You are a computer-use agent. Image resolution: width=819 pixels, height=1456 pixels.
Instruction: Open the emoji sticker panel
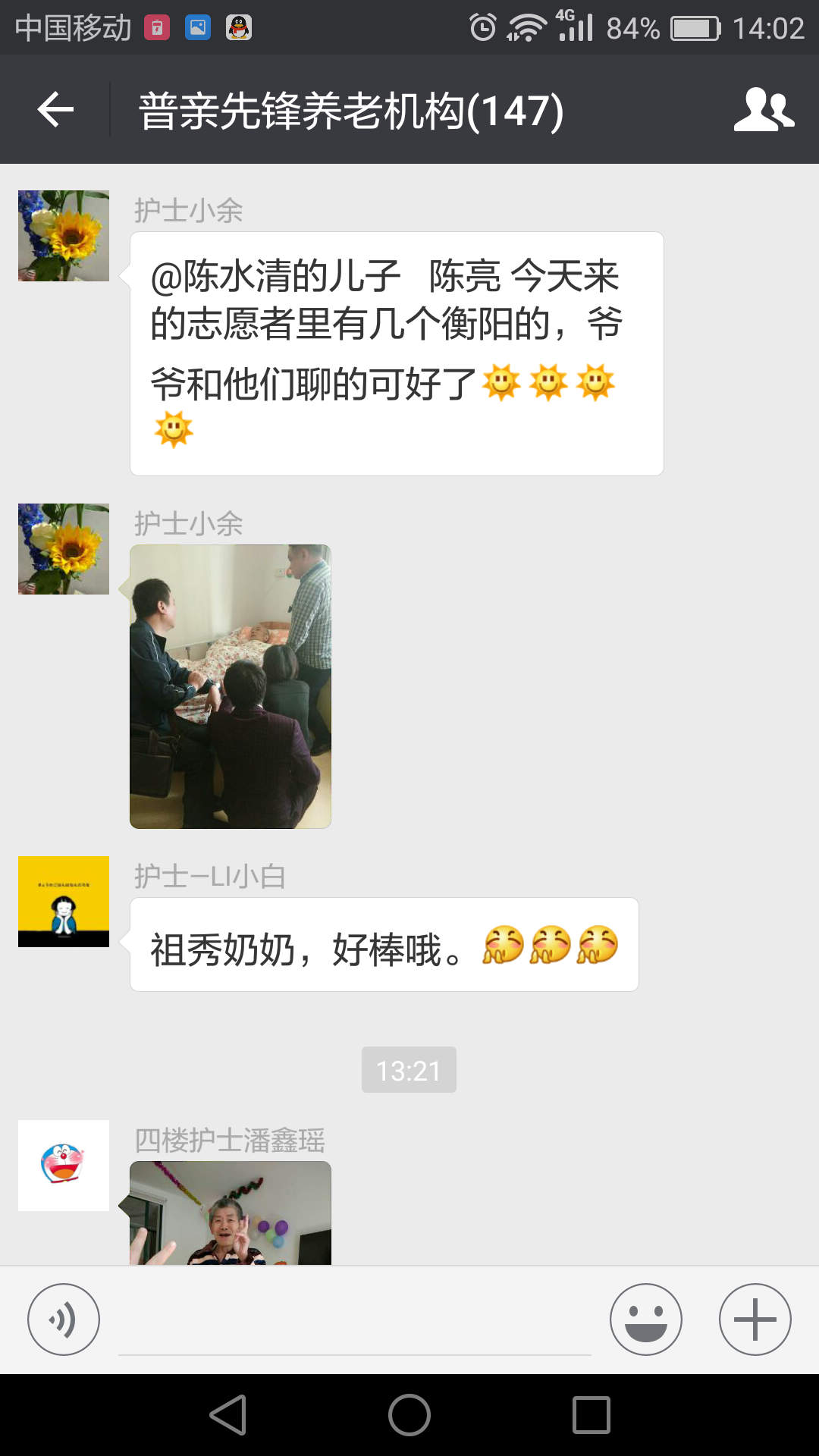click(645, 1319)
